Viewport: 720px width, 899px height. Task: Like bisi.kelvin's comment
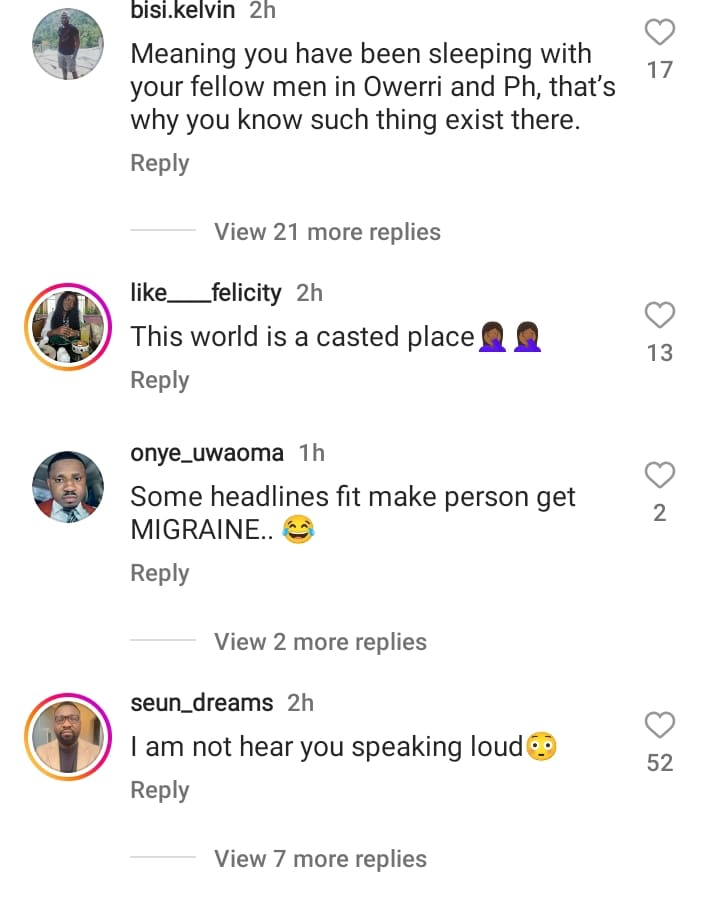pos(659,33)
